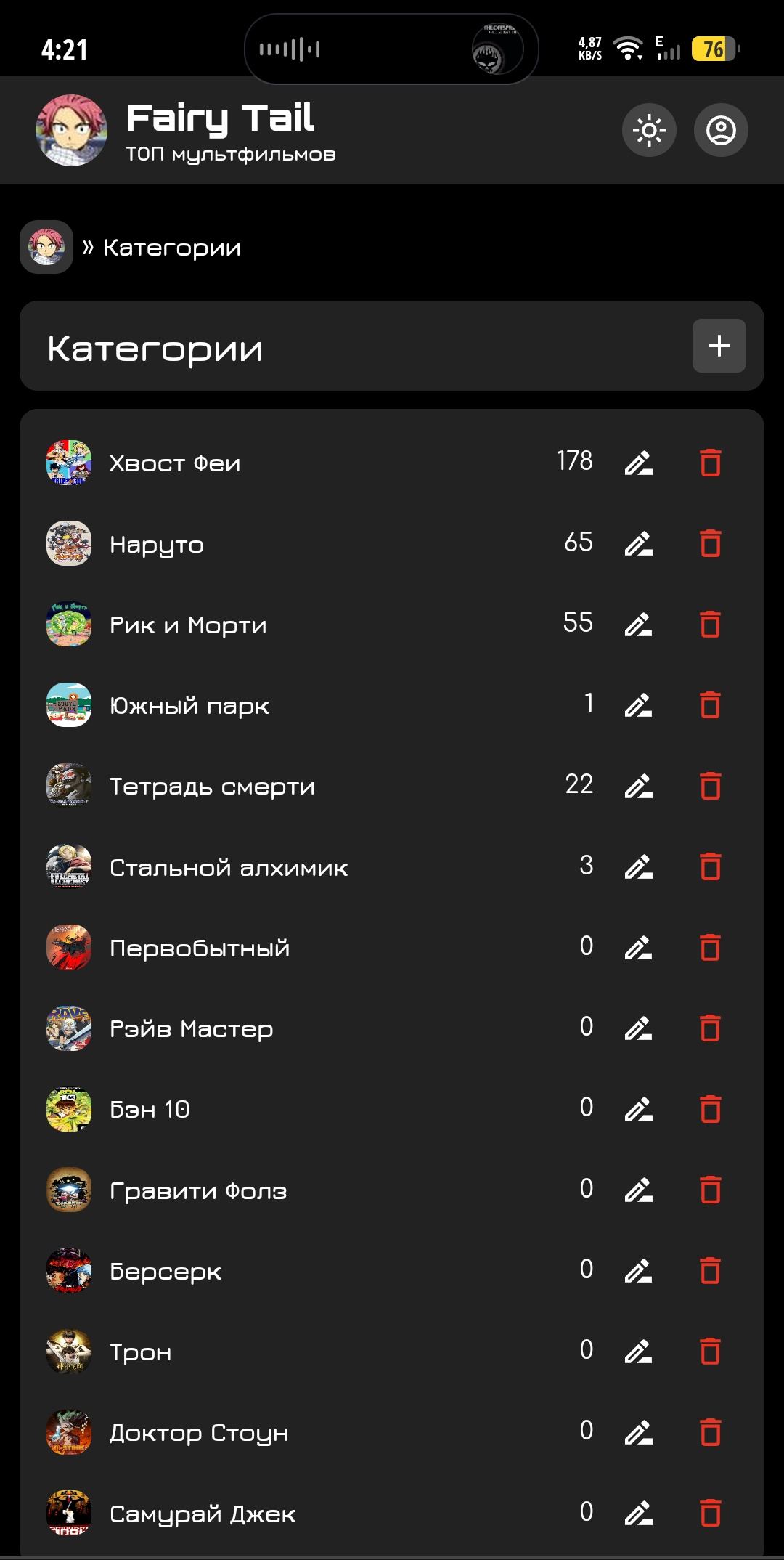Edit the Самурай Джек category
The height and width of the screenshot is (1560, 784).
(x=639, y=1514)
